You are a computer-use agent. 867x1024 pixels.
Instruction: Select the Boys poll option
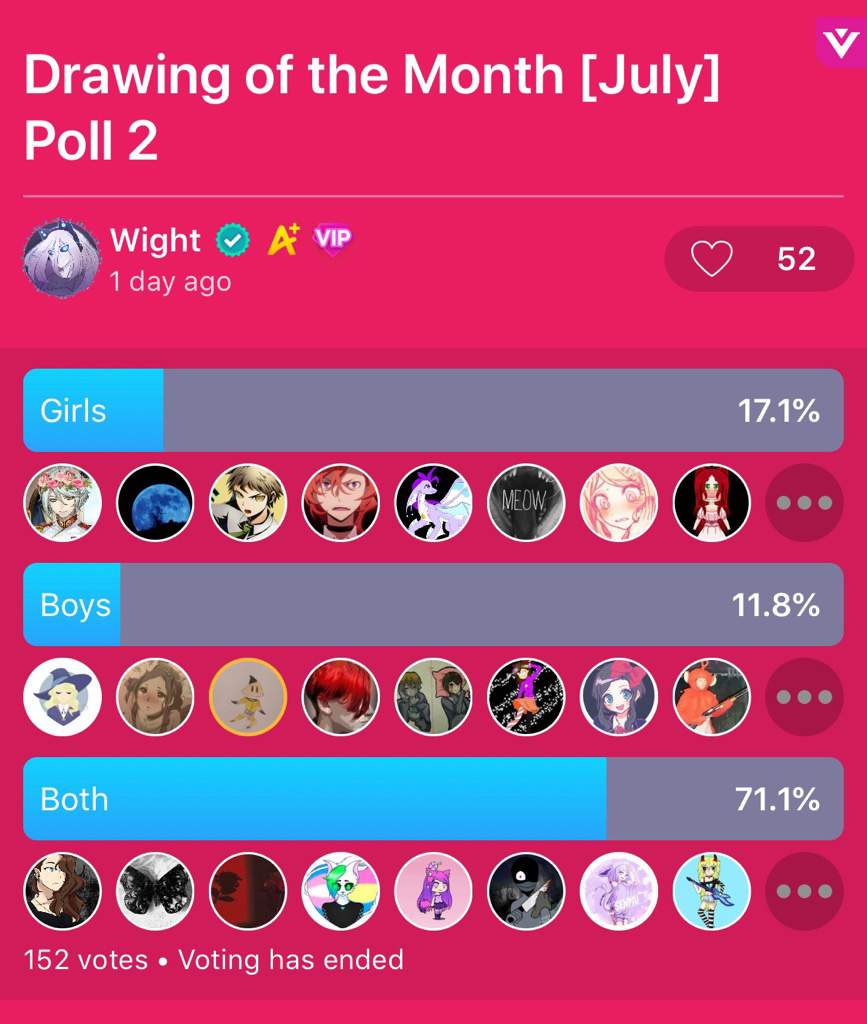tap(433, 604)
